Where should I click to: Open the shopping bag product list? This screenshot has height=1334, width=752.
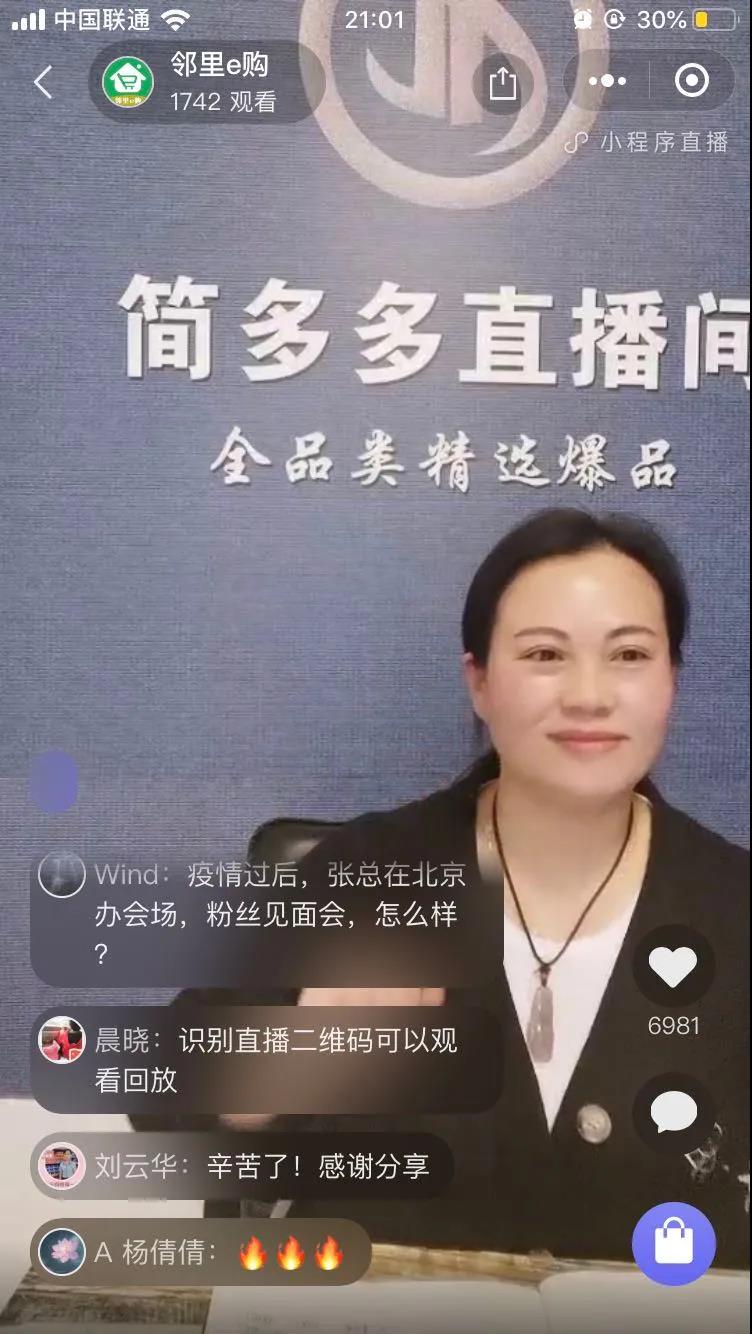[x=673, y=1244]
